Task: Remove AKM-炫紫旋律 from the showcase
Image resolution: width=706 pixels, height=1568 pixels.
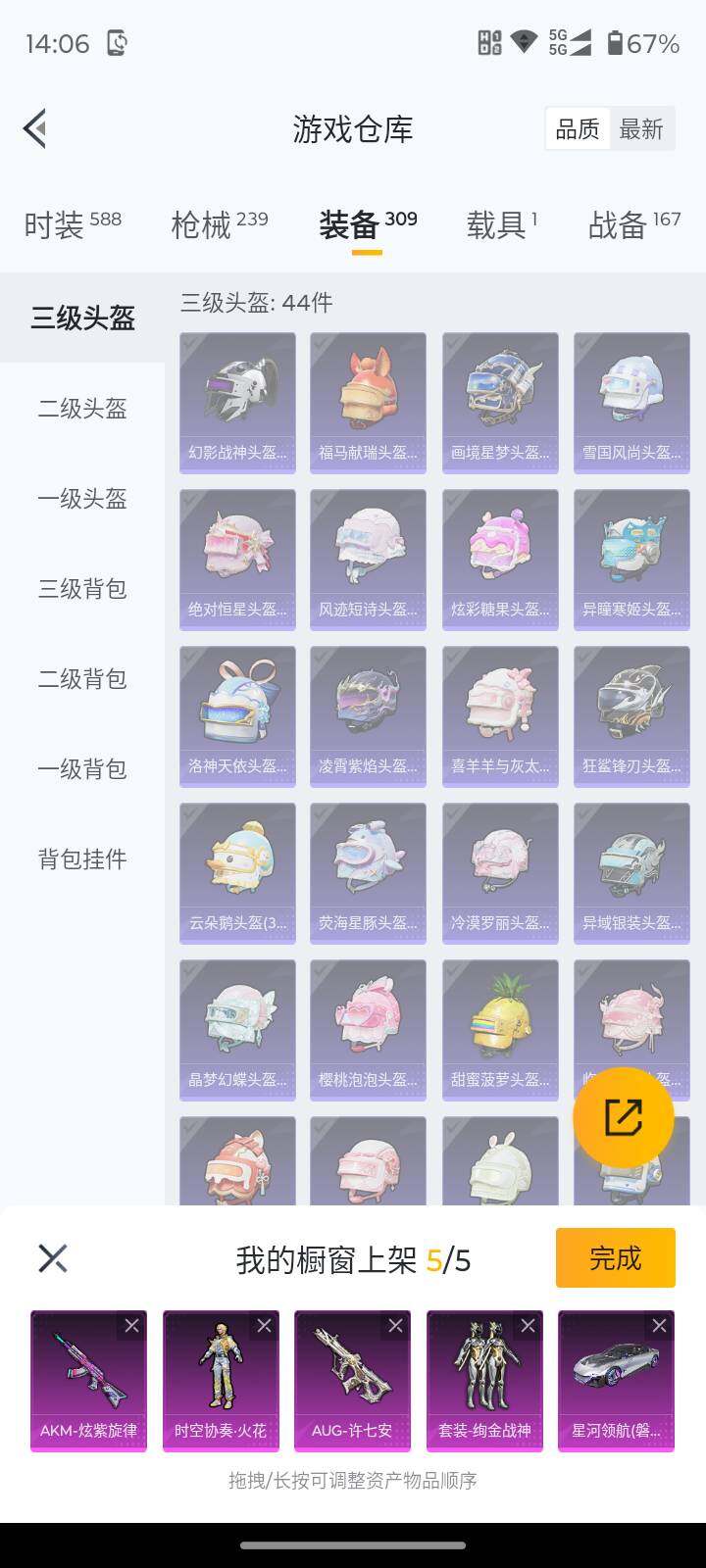Action: pos(131,1326)
